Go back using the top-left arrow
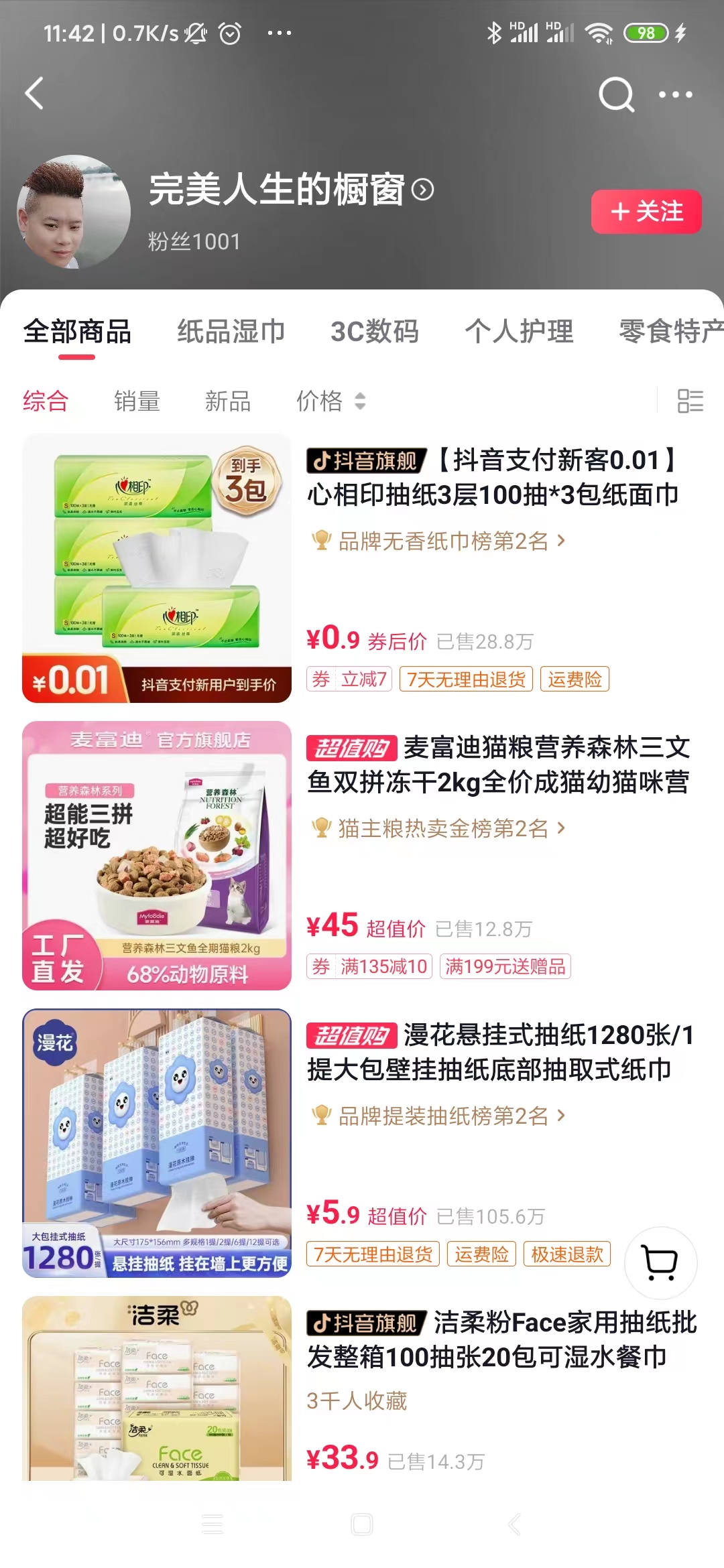This screenshot has width=724, height=1568. (35, 93)
